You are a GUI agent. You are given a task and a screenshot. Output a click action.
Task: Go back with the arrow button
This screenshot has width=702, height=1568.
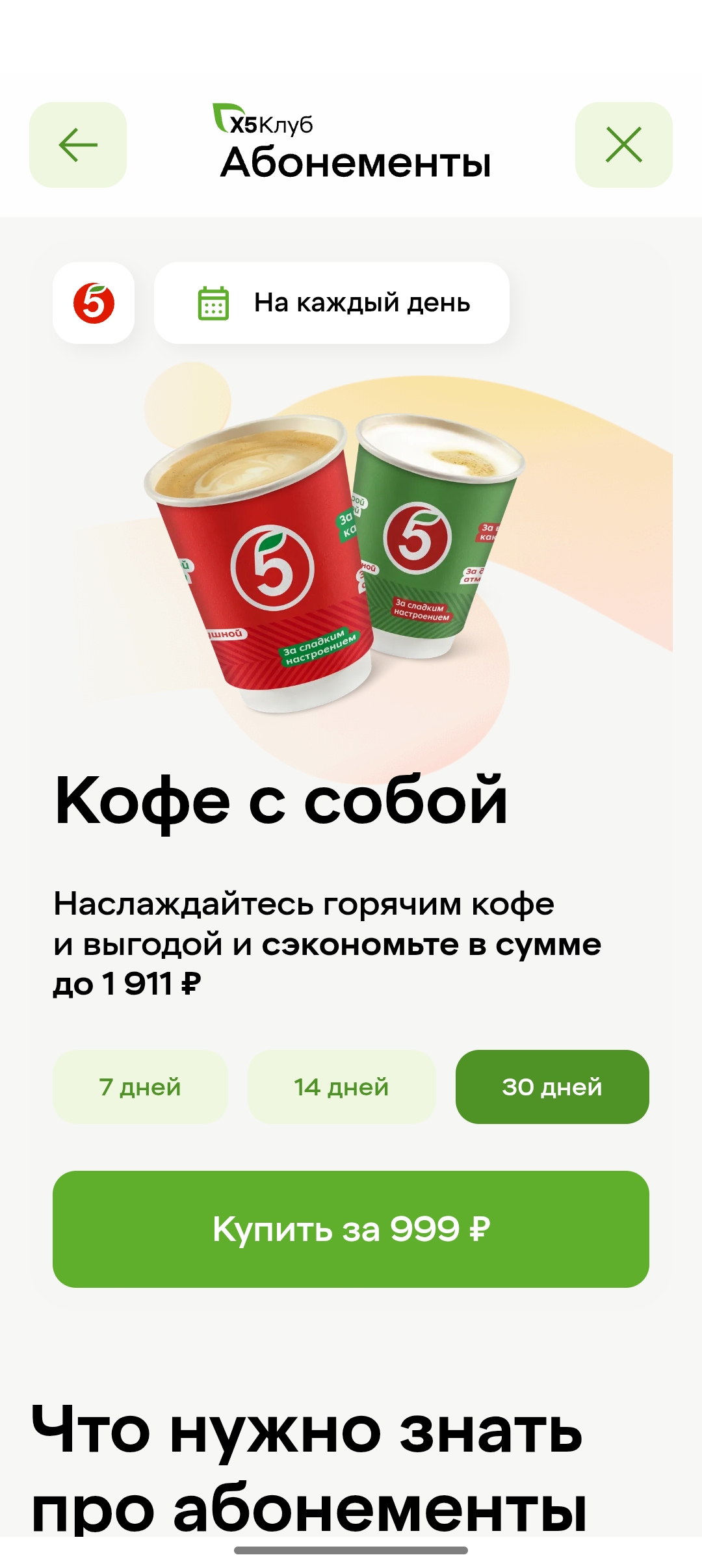[78, 144]
